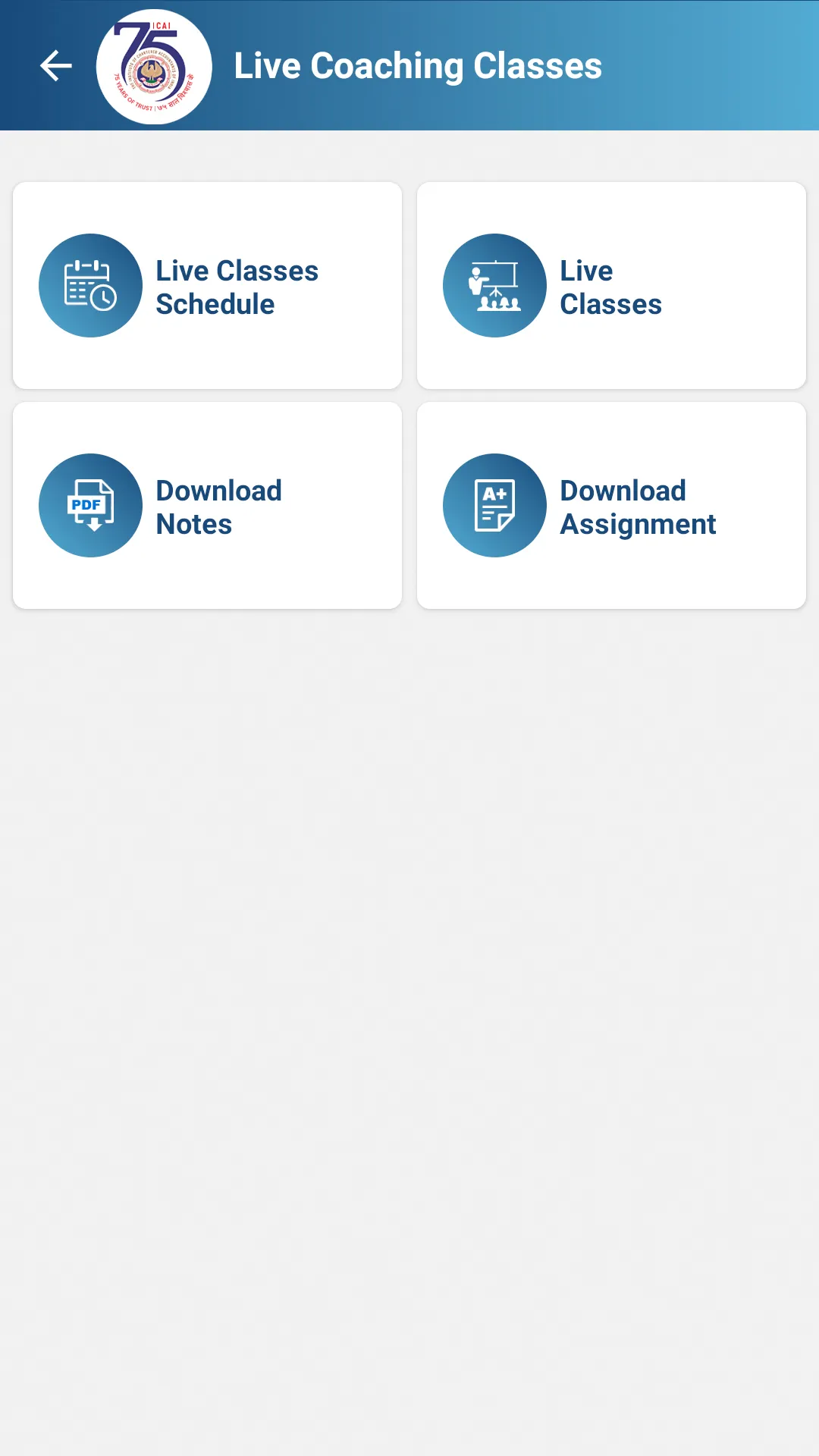Tap the Download Assignment label text

coord(637,507)
